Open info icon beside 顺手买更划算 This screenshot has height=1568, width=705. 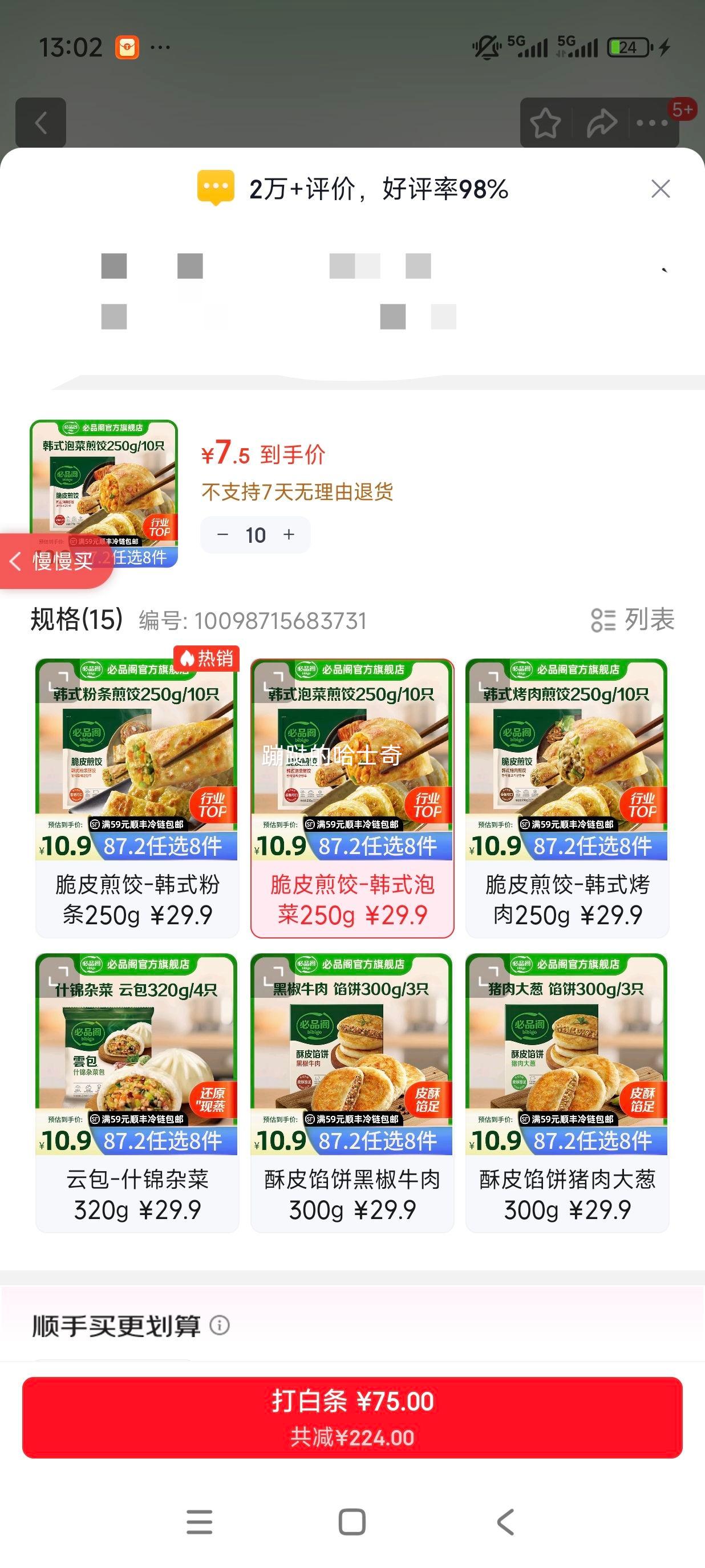(x=220, y=1325)
